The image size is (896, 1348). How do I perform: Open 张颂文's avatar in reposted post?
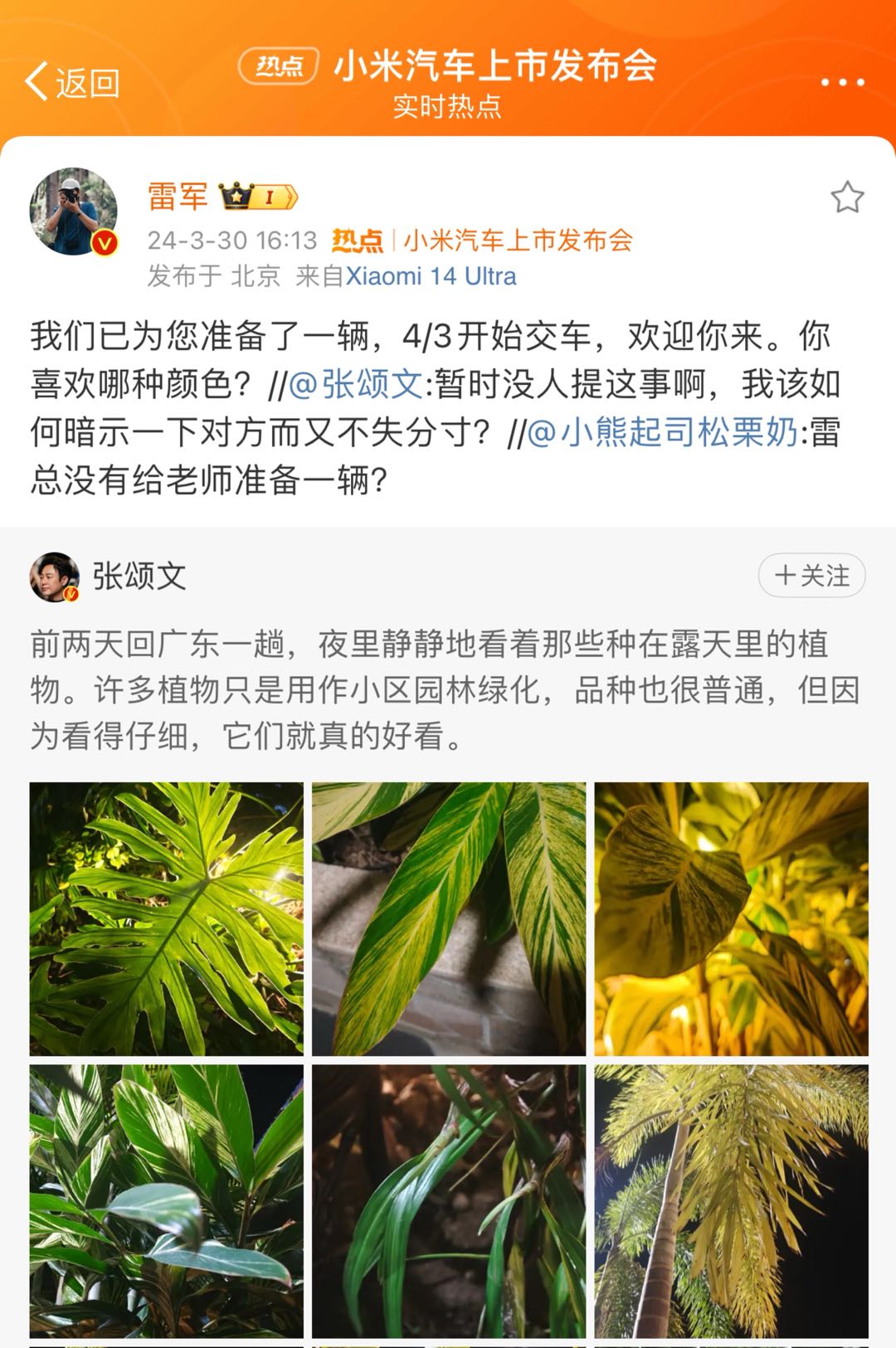pyautogui.click(x=55, y=577)
